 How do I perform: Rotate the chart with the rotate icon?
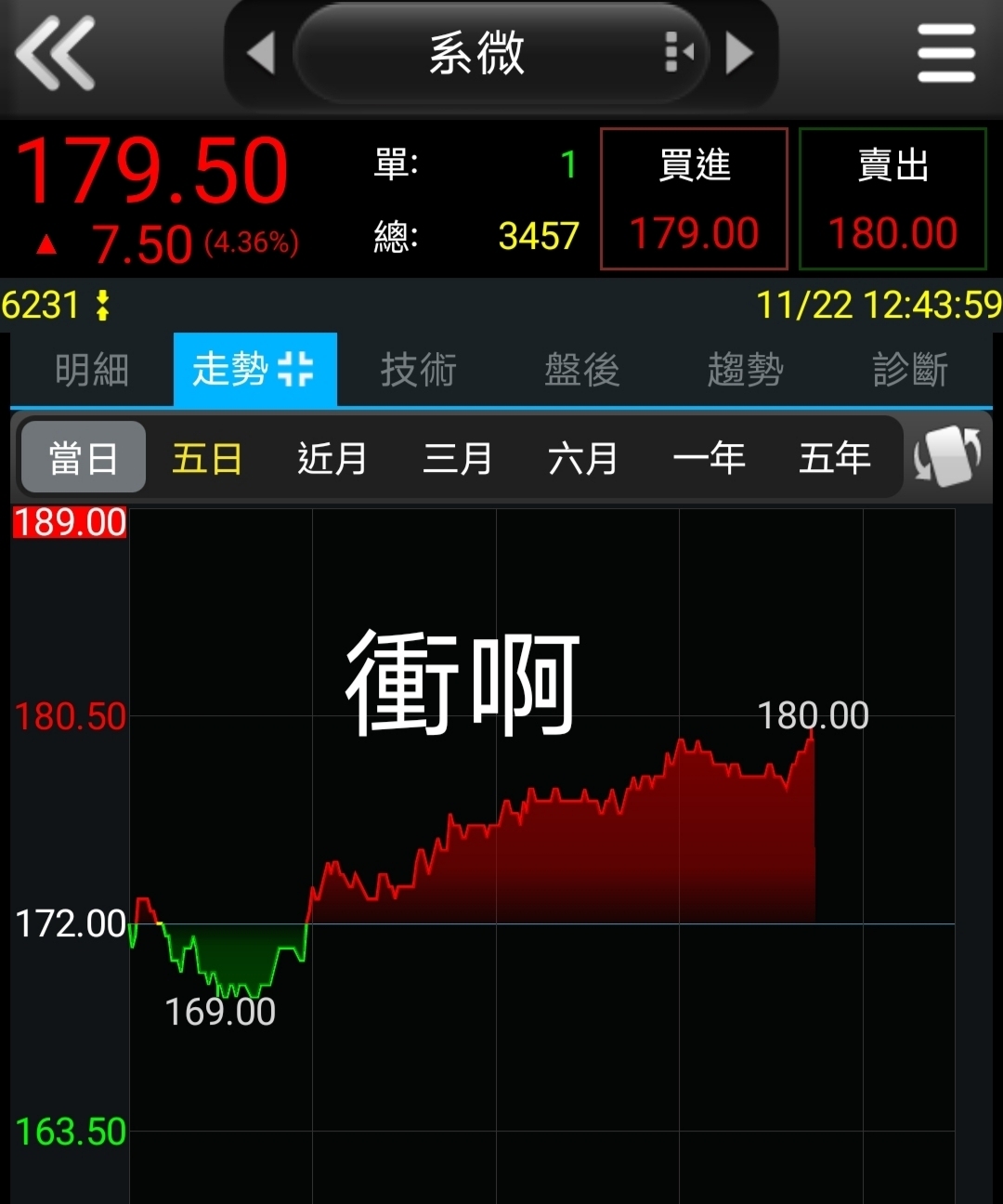click(947, 456)
